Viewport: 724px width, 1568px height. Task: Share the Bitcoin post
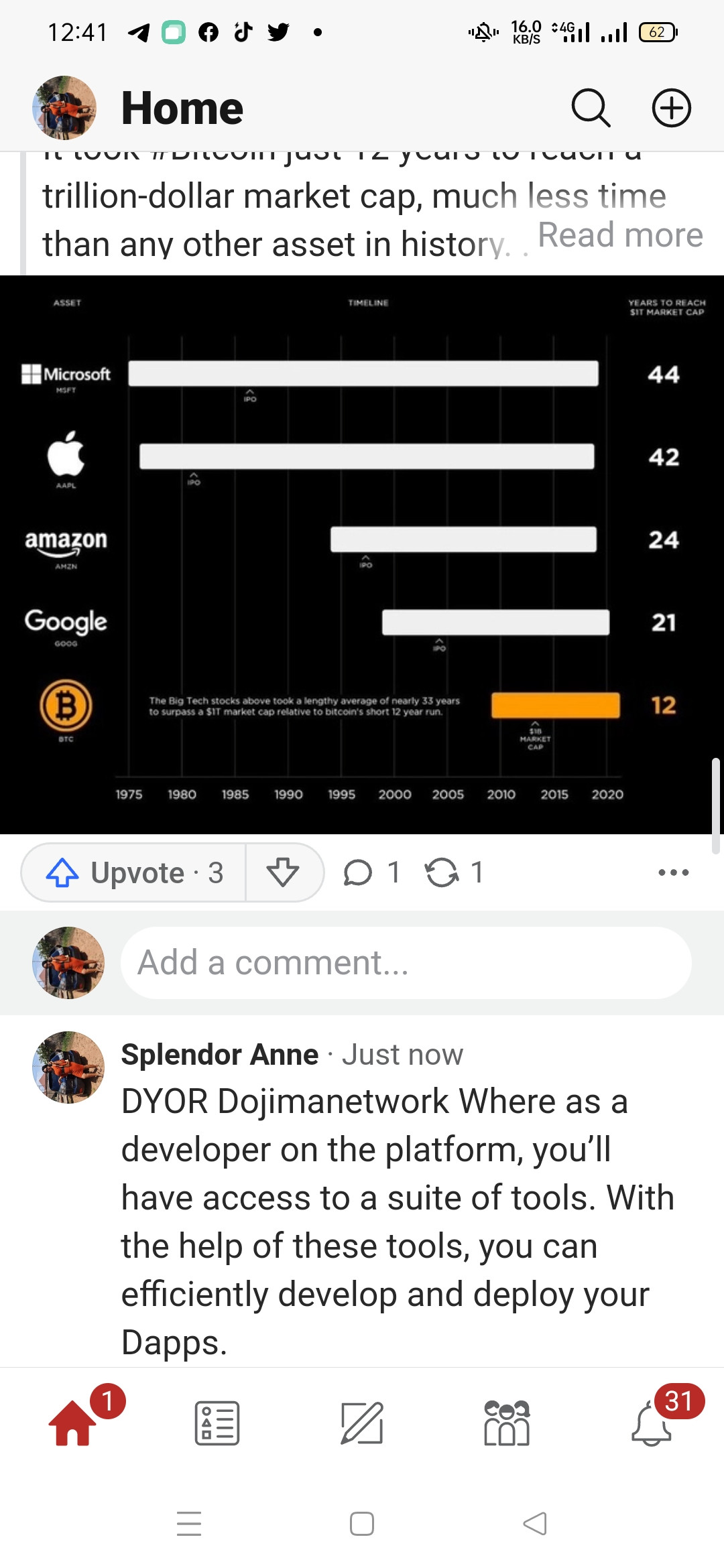click(454, 872)
